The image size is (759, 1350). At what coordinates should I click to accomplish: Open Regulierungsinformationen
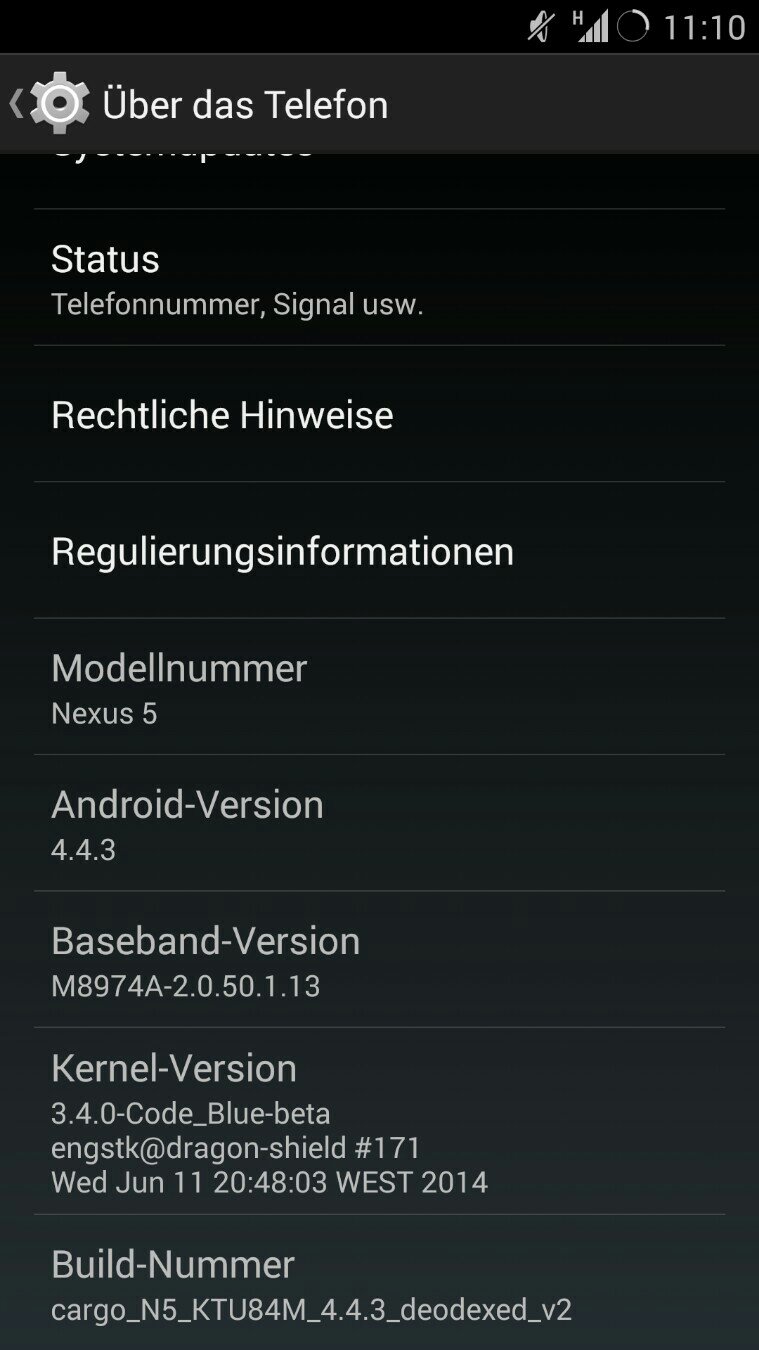[379, 551]
